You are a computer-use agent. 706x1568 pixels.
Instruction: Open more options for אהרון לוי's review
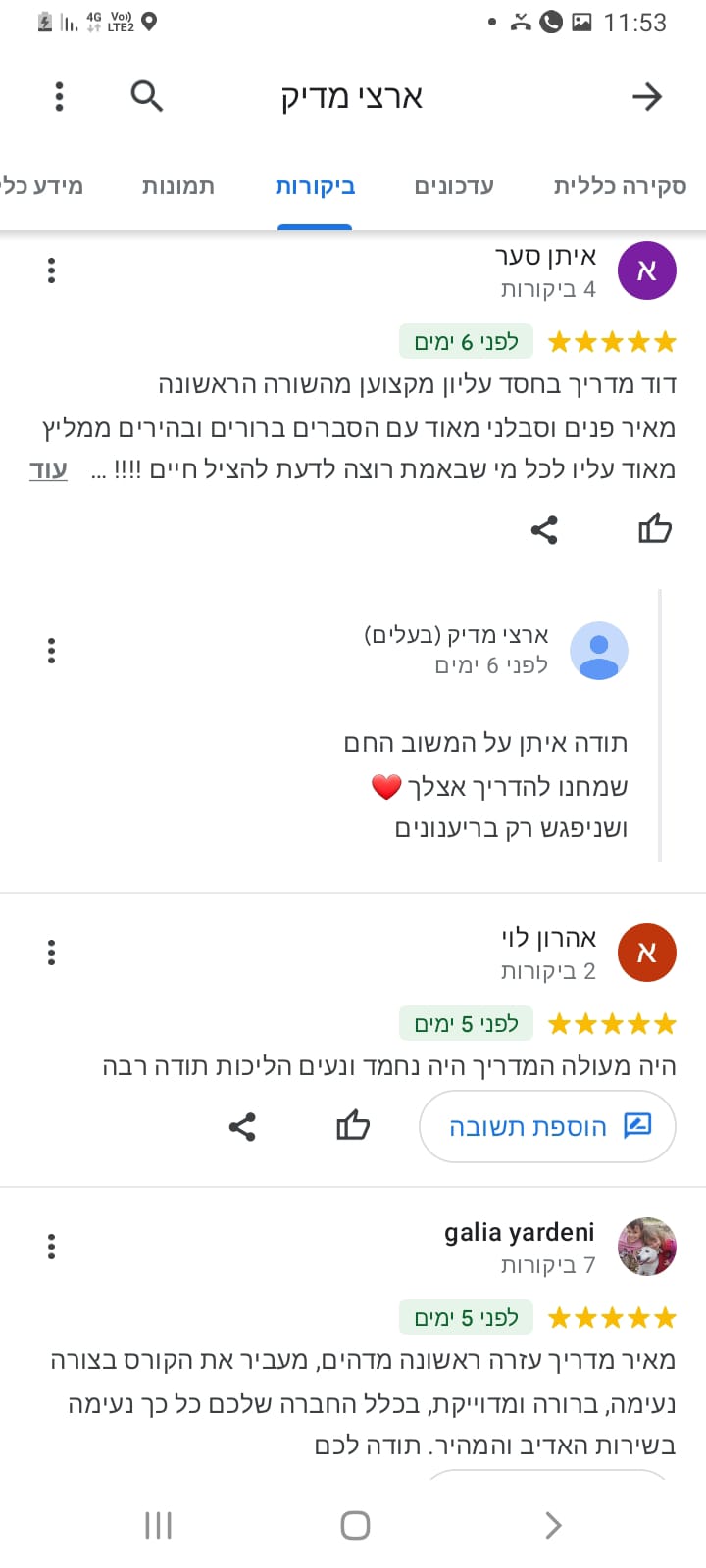point(52,953)
